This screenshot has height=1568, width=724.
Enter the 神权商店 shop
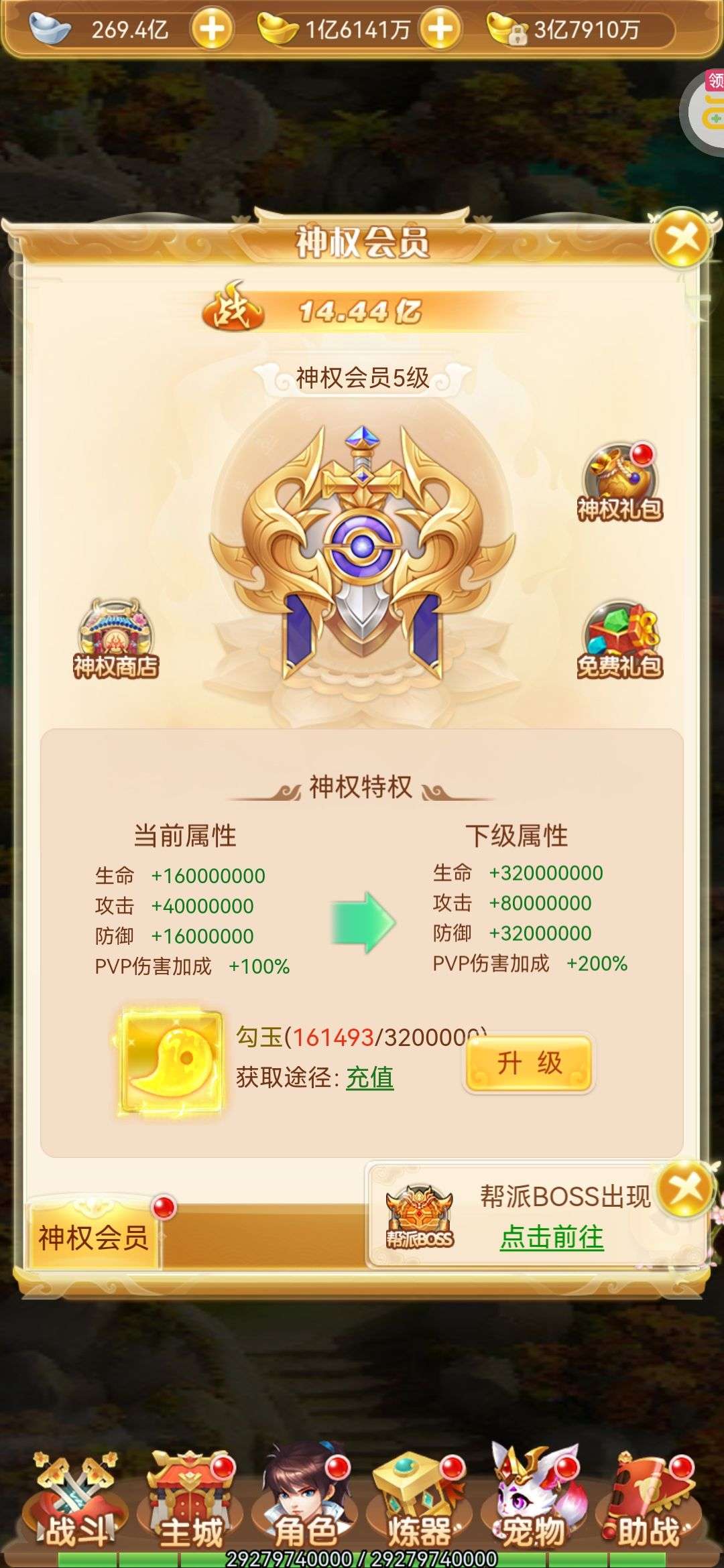click(116, 640)
